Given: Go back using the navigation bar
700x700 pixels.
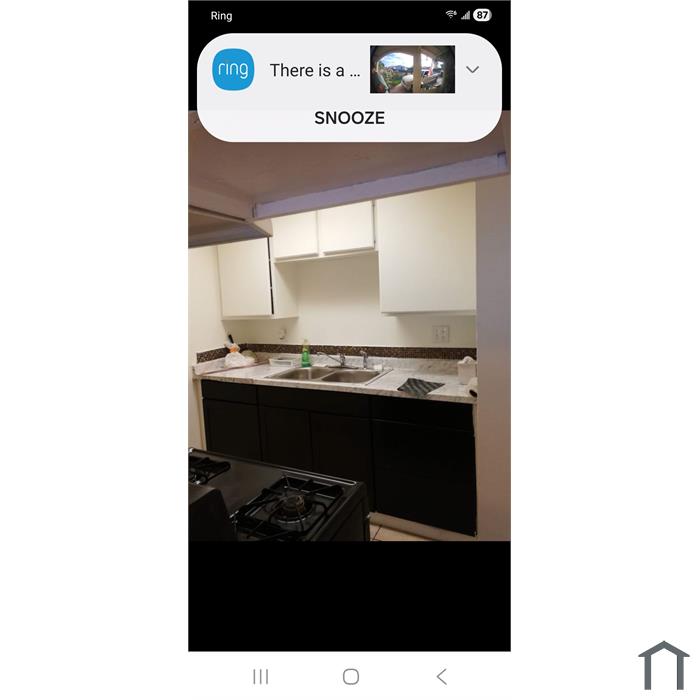Looking at the screenshot, I should tap(441, 677).
